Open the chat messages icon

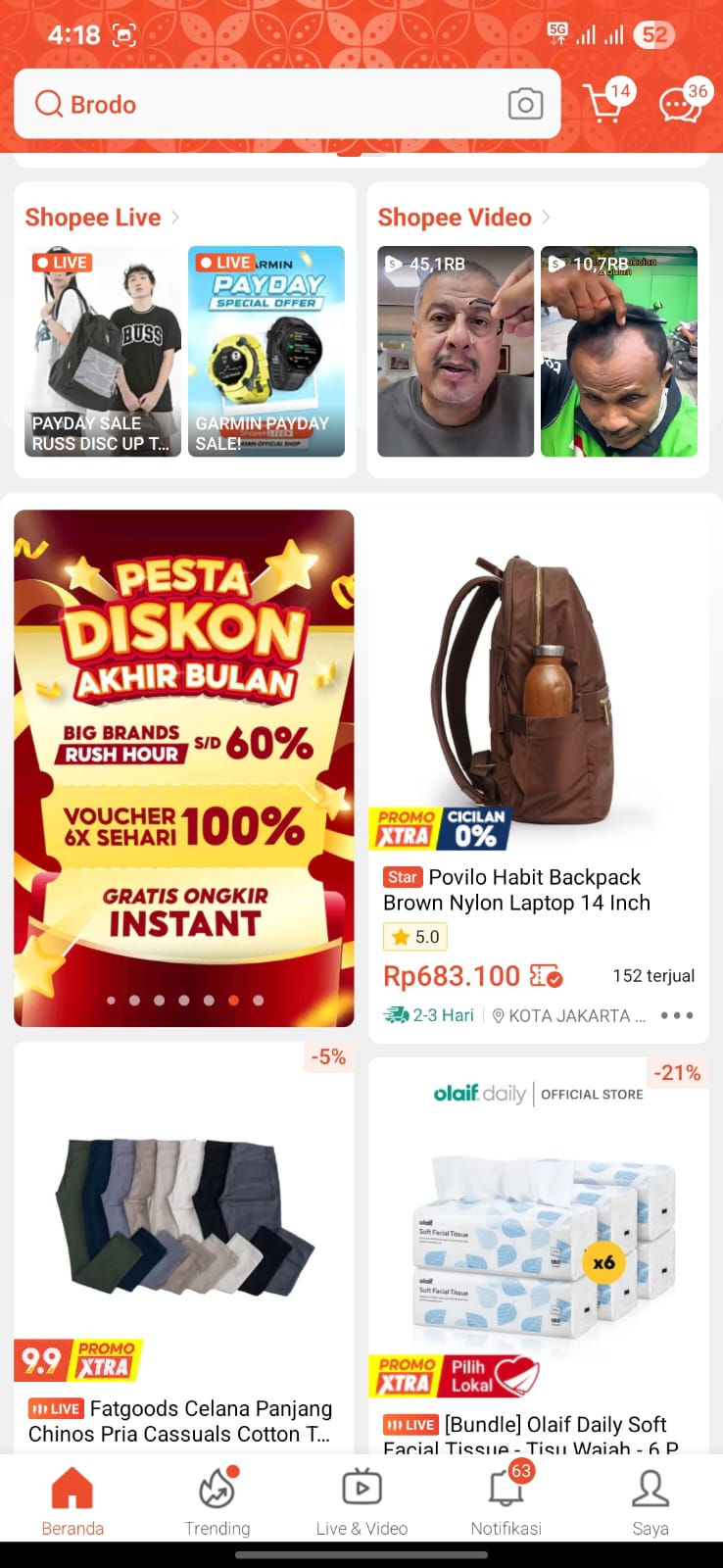[x=680, y=104]
